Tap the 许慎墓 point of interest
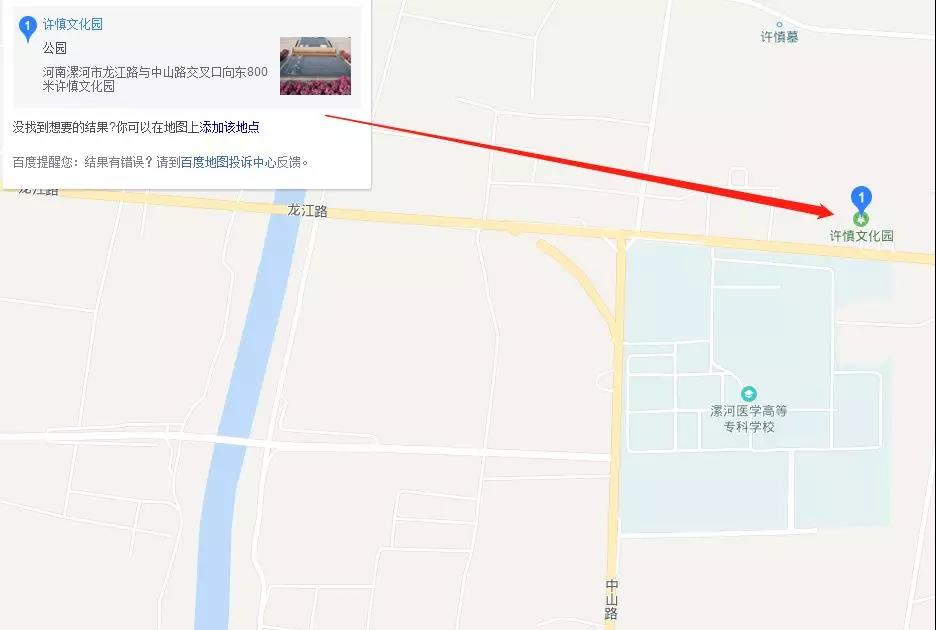Viewport: 936px width, 630px height. click(x=779, y=33)
